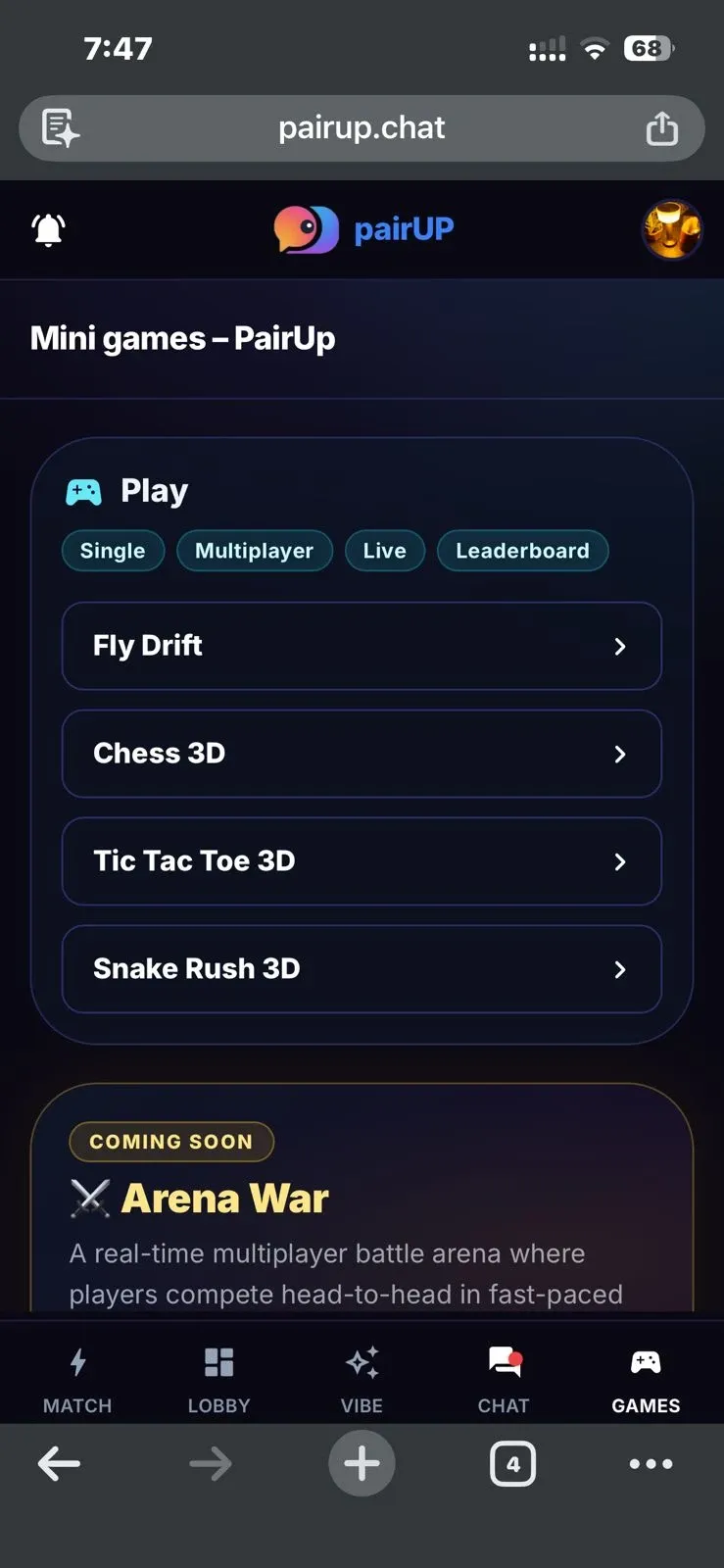This screenshot has width=724, height=1568.
Task: Launch Tic Tac Toe 3D
Action: pyautogui.click(x=362, y=861)
